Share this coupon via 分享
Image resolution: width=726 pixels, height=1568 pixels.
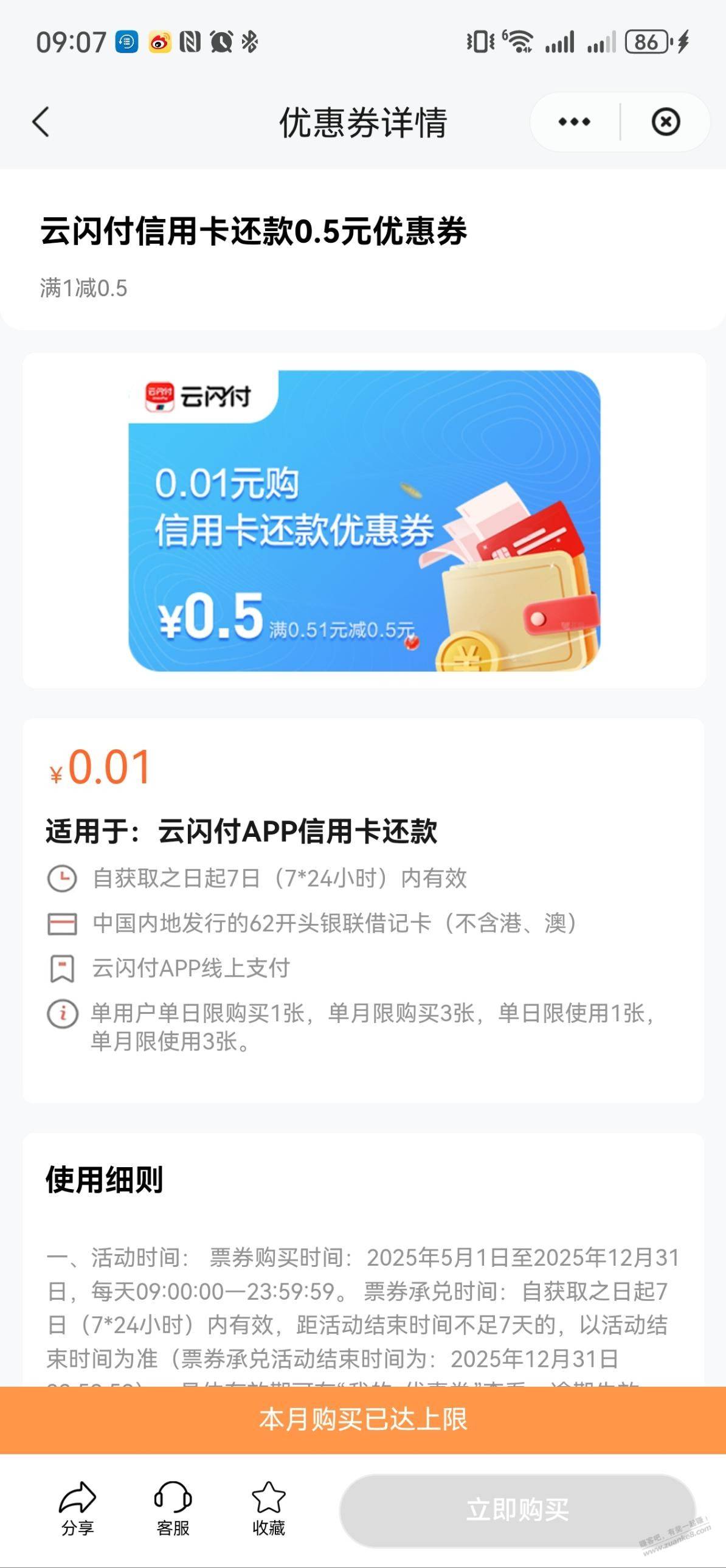point(77,1508)
